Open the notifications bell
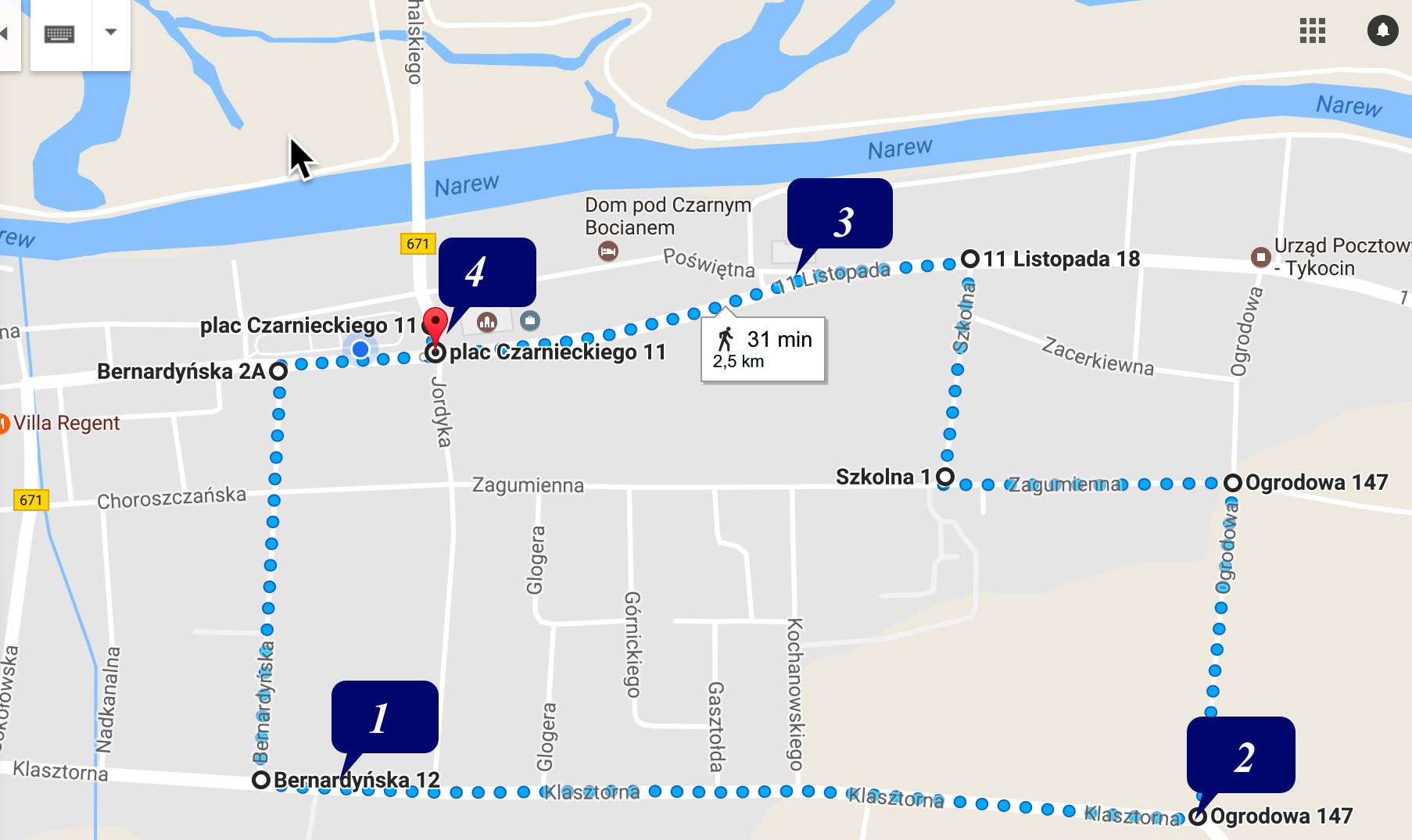The image size is (1412, 840). [1382, 30]
